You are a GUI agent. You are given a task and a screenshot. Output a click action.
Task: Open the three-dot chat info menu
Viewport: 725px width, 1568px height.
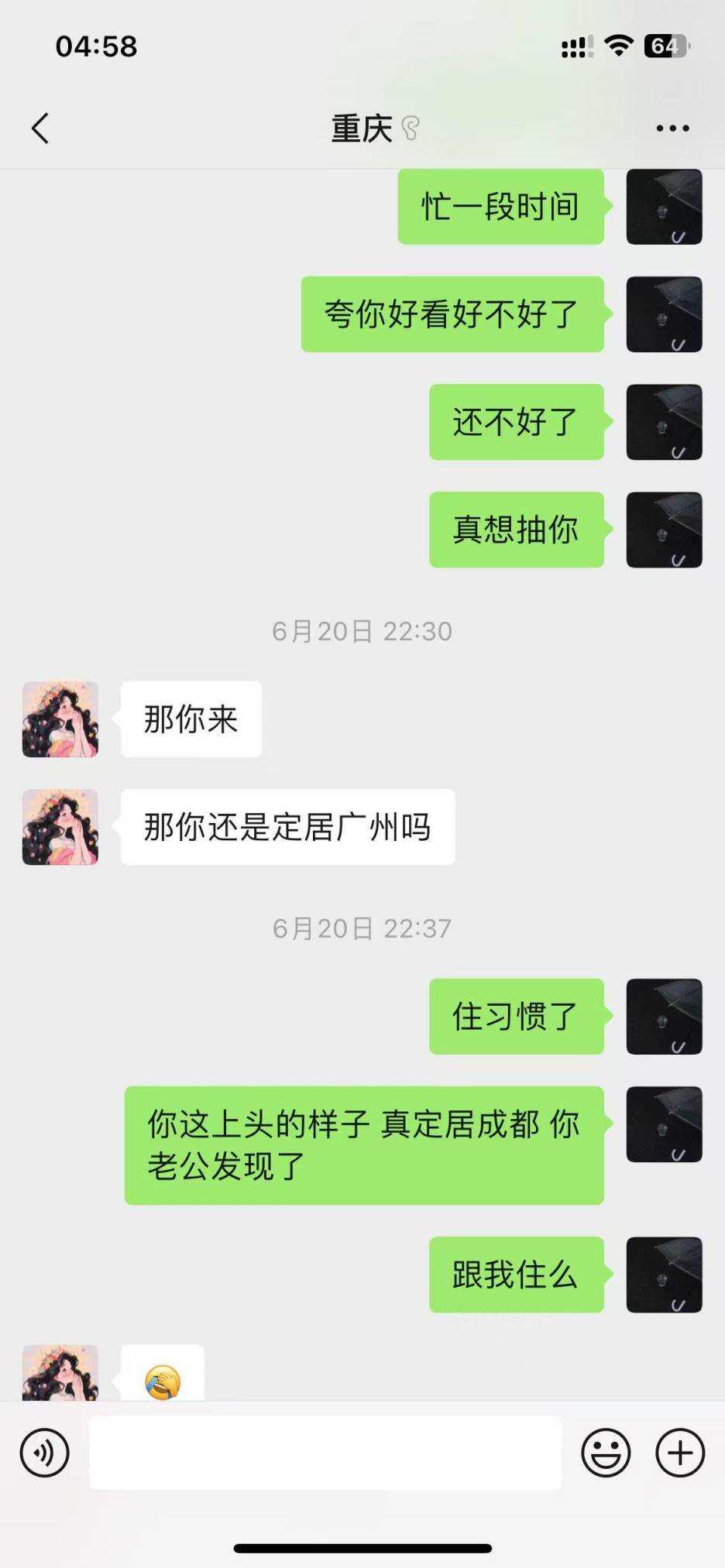point(672,129)
